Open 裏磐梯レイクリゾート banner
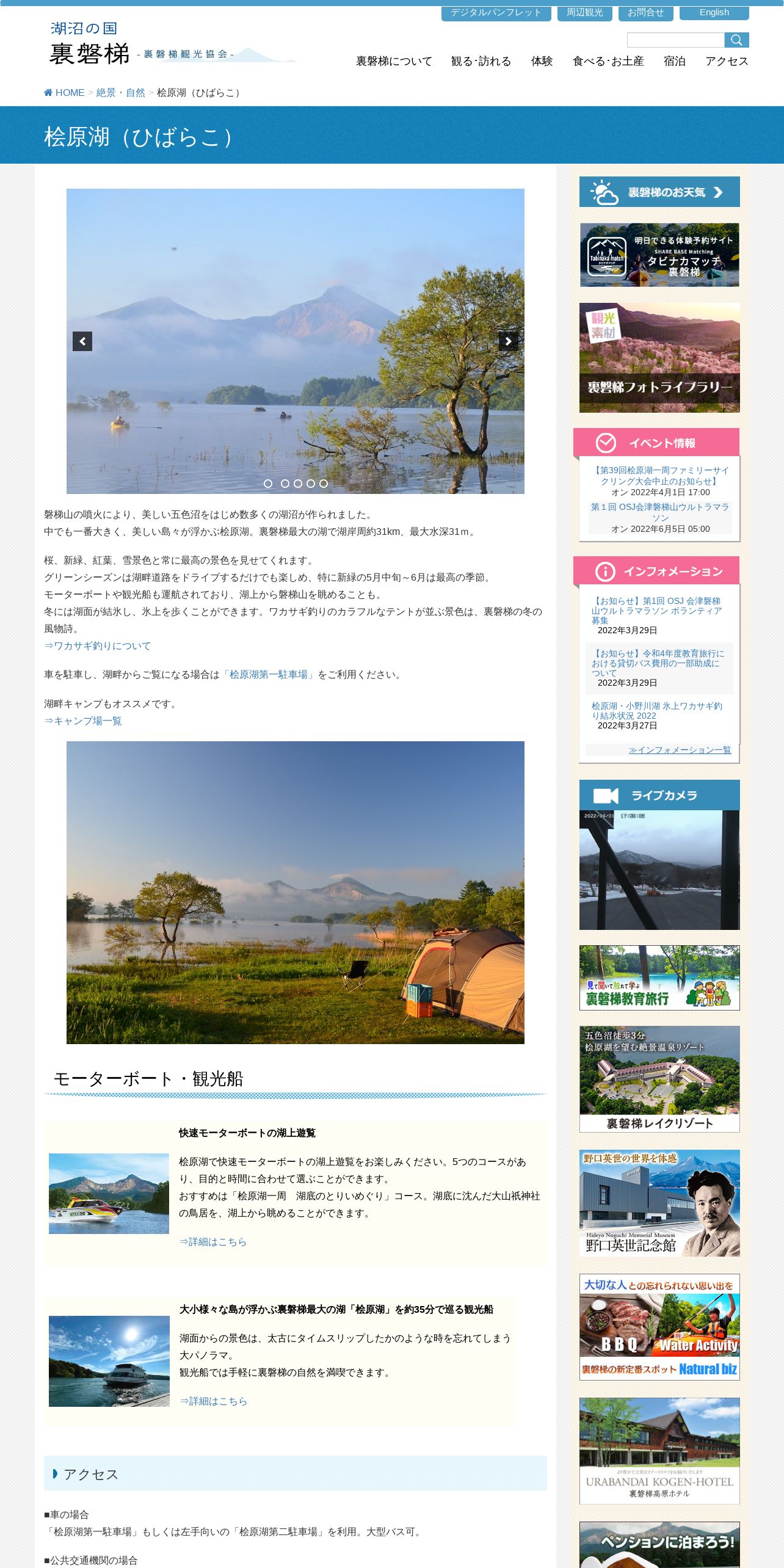The width and height of the screenshot is (784, 1568). (659, 1079)
